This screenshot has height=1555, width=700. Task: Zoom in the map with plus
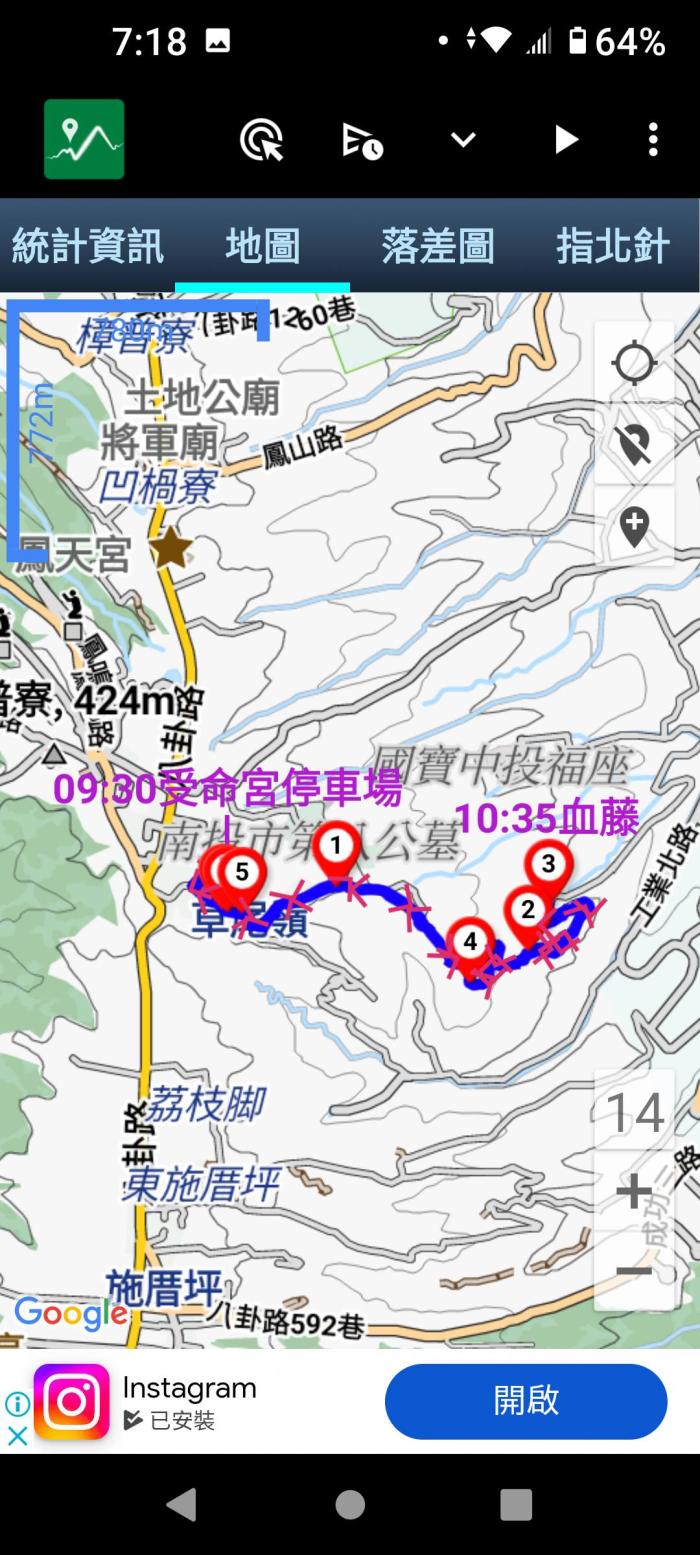pyautogui.click(x=634, y=1191)
